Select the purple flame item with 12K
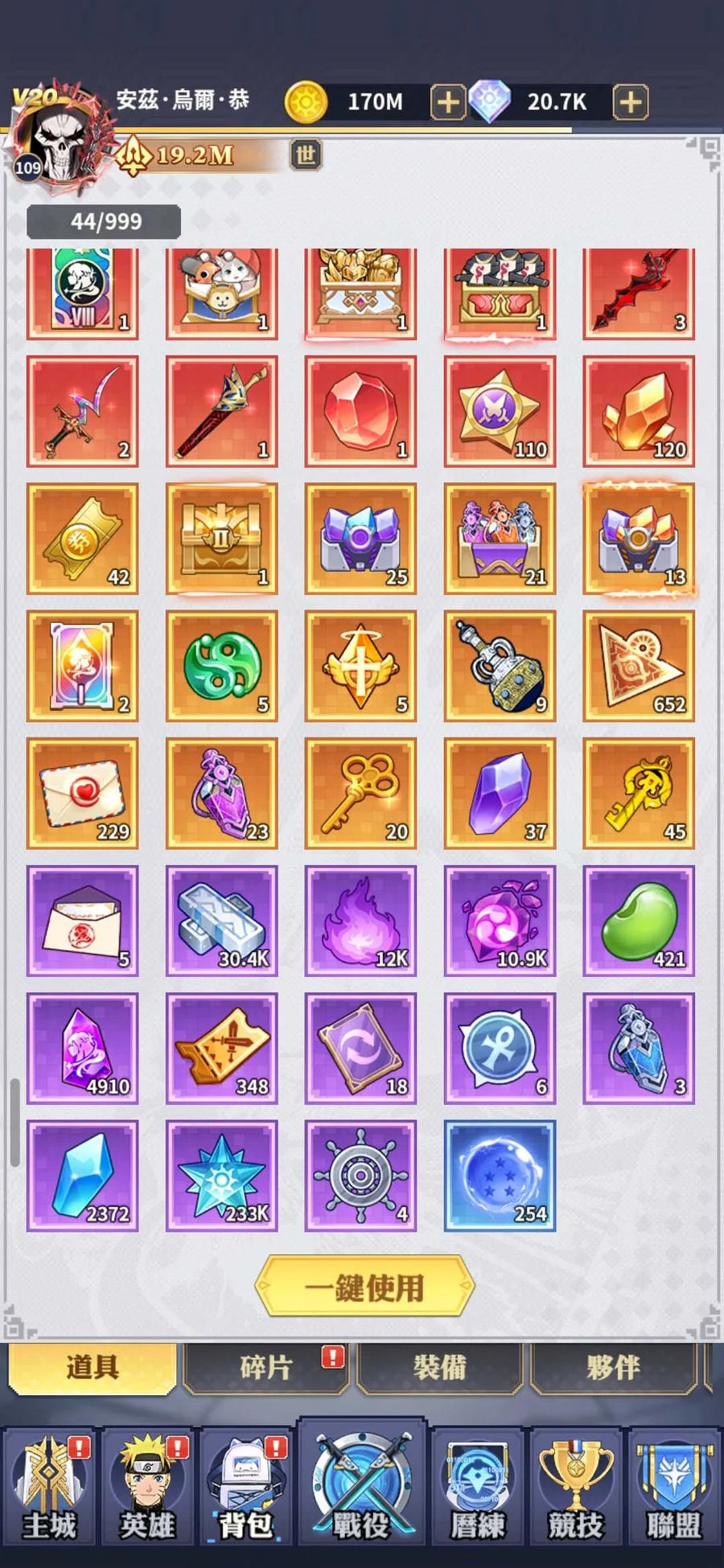Screen dimensions: 724x1568 (360, 921)
